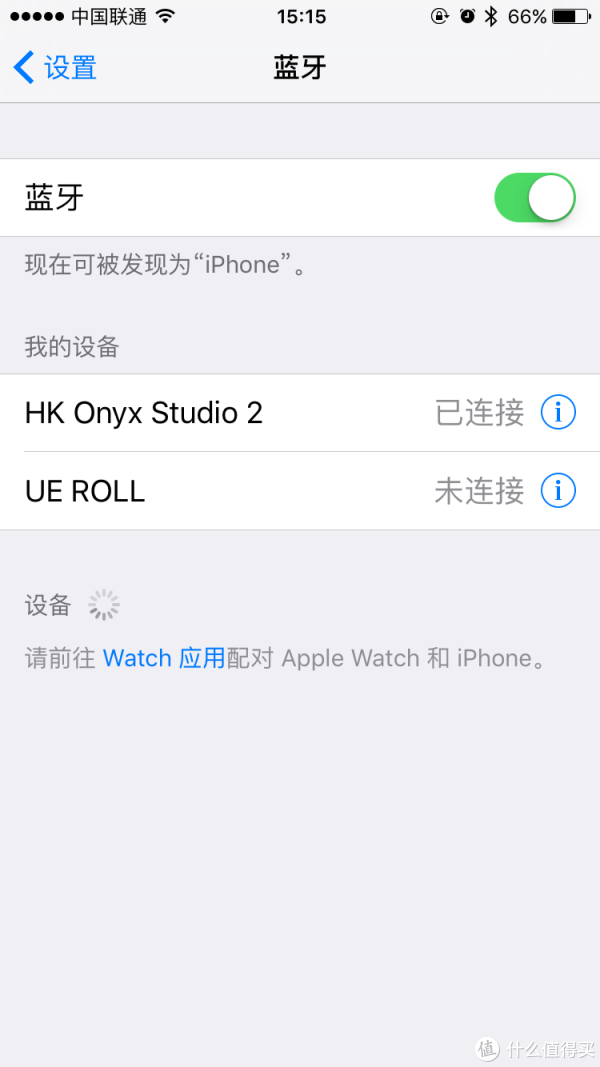600x1067 pixels.
Task: Connect to UE ROLL
Action: (300, 491)
